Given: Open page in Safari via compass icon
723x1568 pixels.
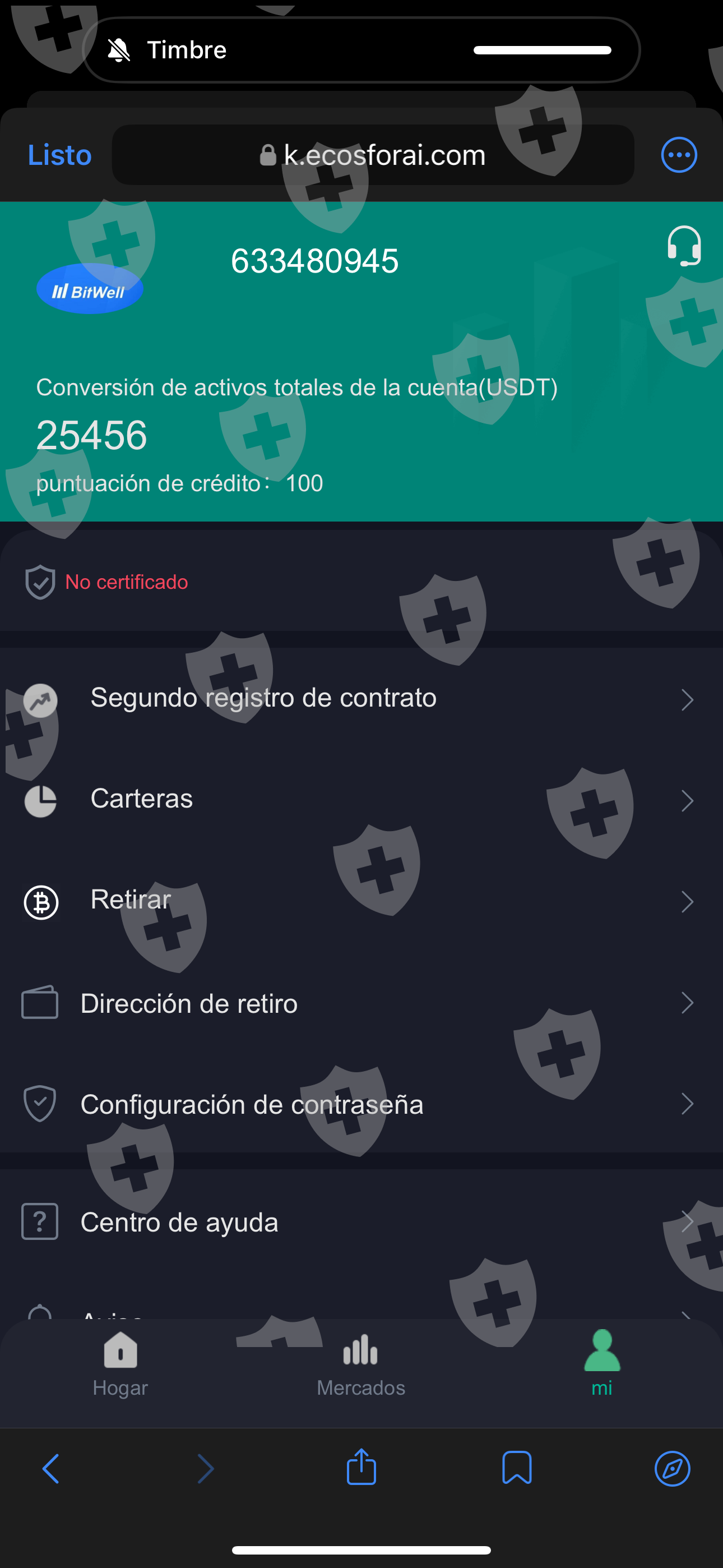Looking at the screenshot, I should [672, 1468].
